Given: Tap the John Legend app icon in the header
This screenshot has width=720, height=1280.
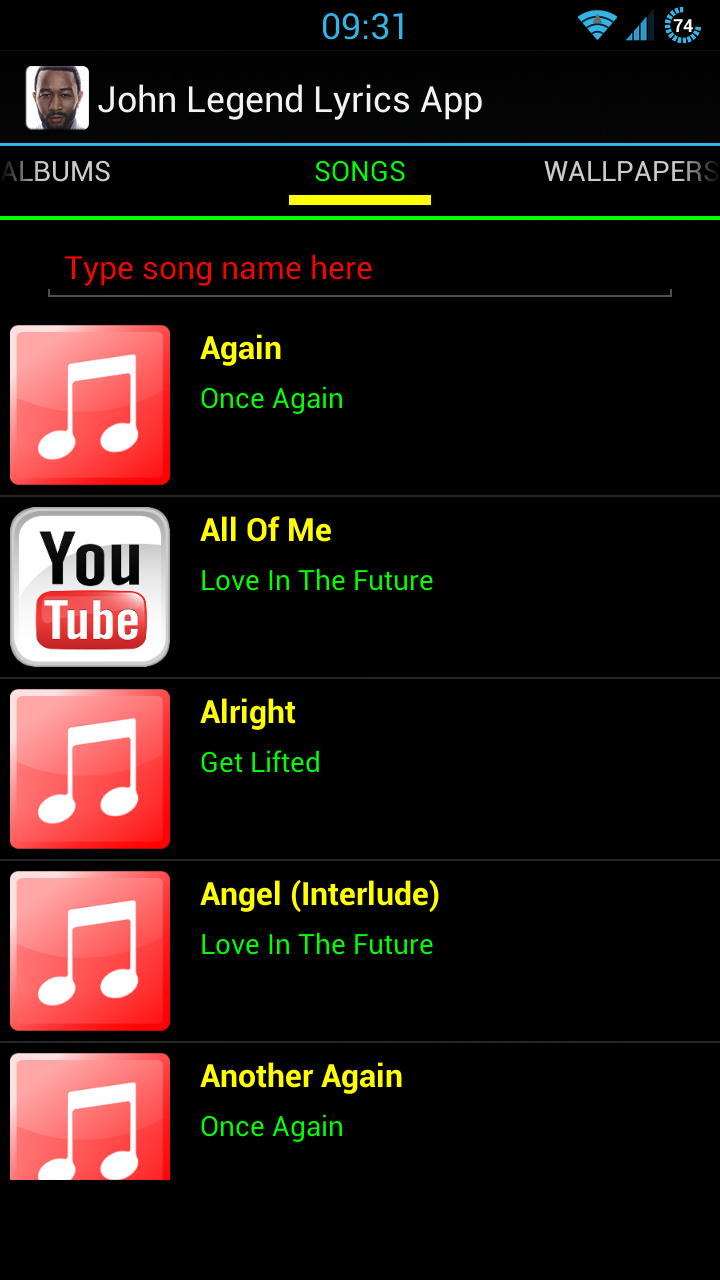Looking at the screenshot, I should [x=57, y=97].
